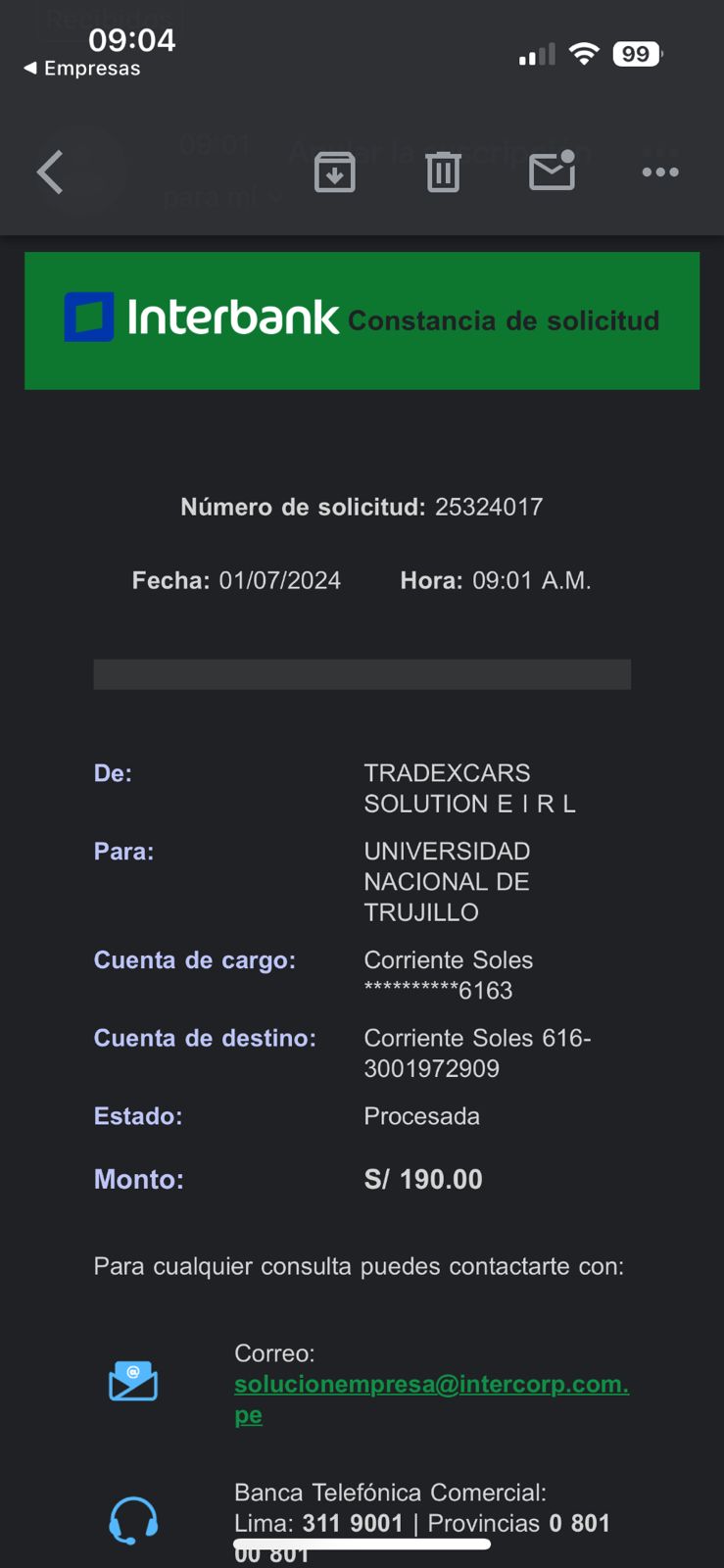Open the solucionempresa@intercorp.com.pe email link

(431, 1398)
